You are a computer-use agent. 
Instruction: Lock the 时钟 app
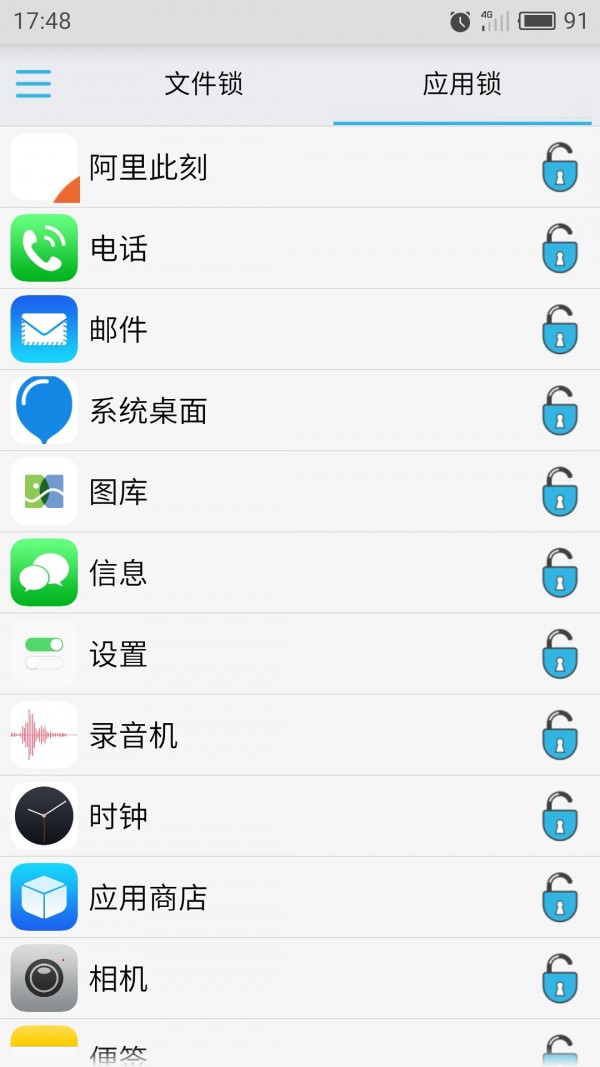tap(560, 816)
